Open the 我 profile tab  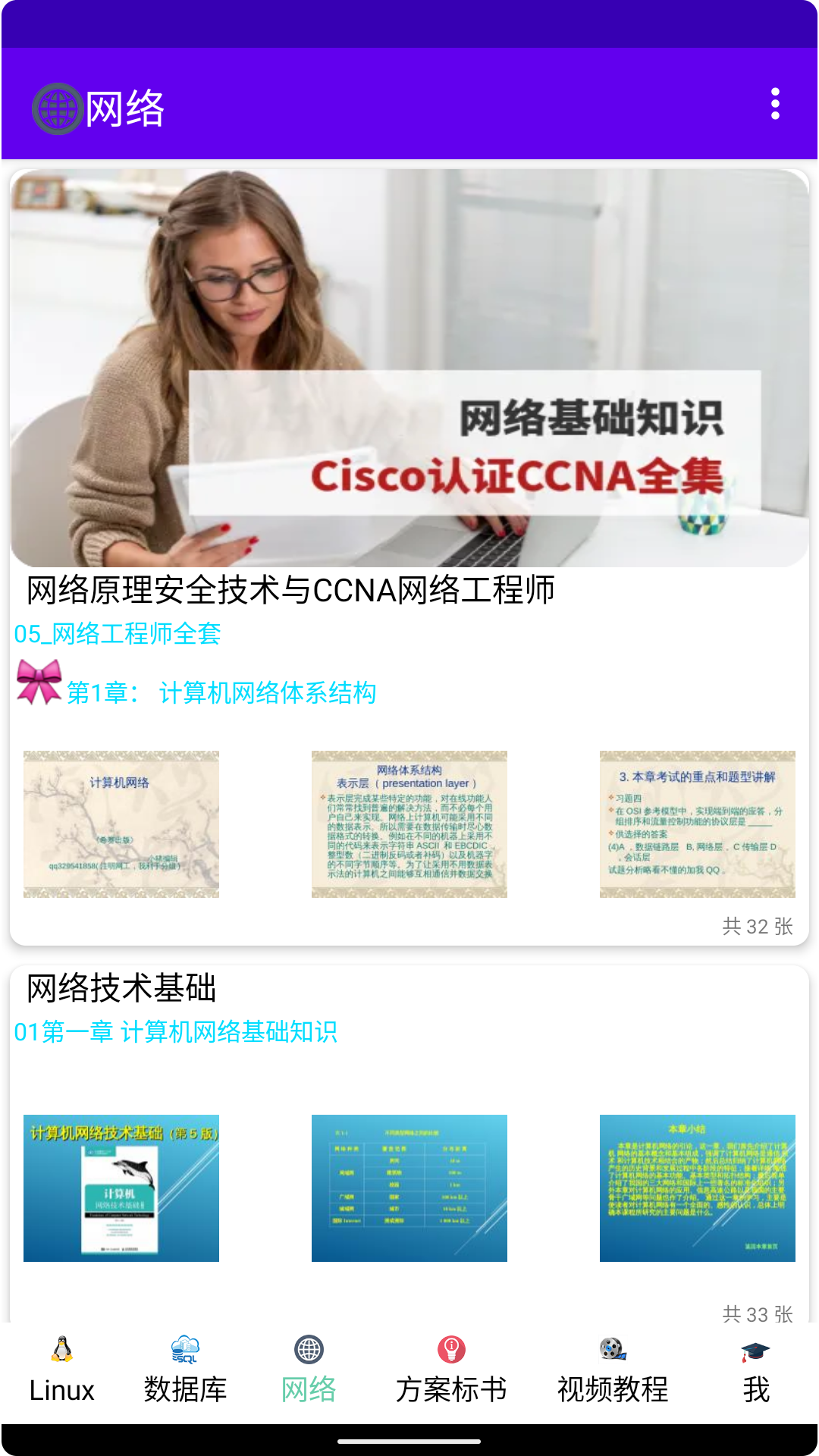(x=755, y=1371)
